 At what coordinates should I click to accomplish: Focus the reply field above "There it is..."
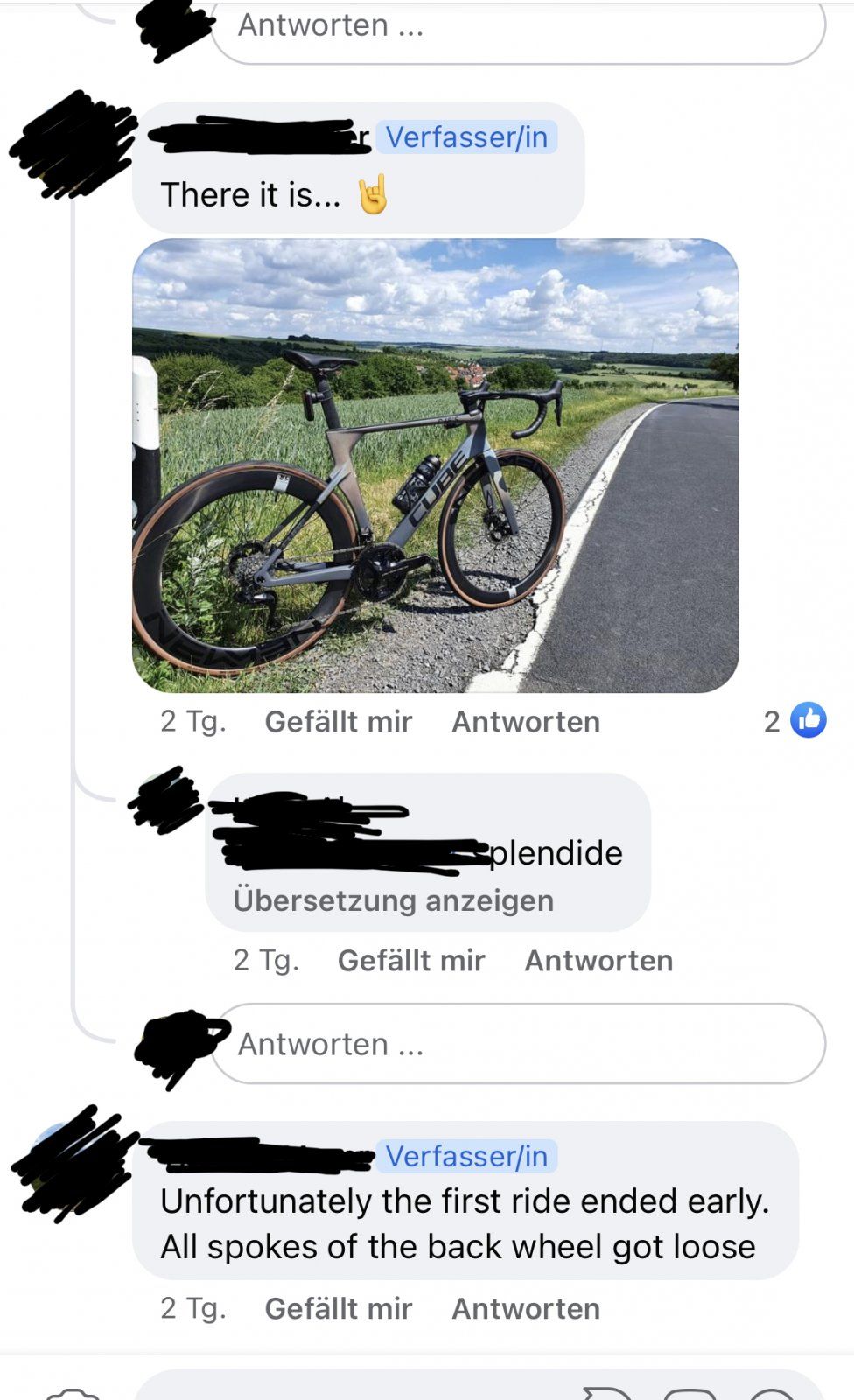518,28
